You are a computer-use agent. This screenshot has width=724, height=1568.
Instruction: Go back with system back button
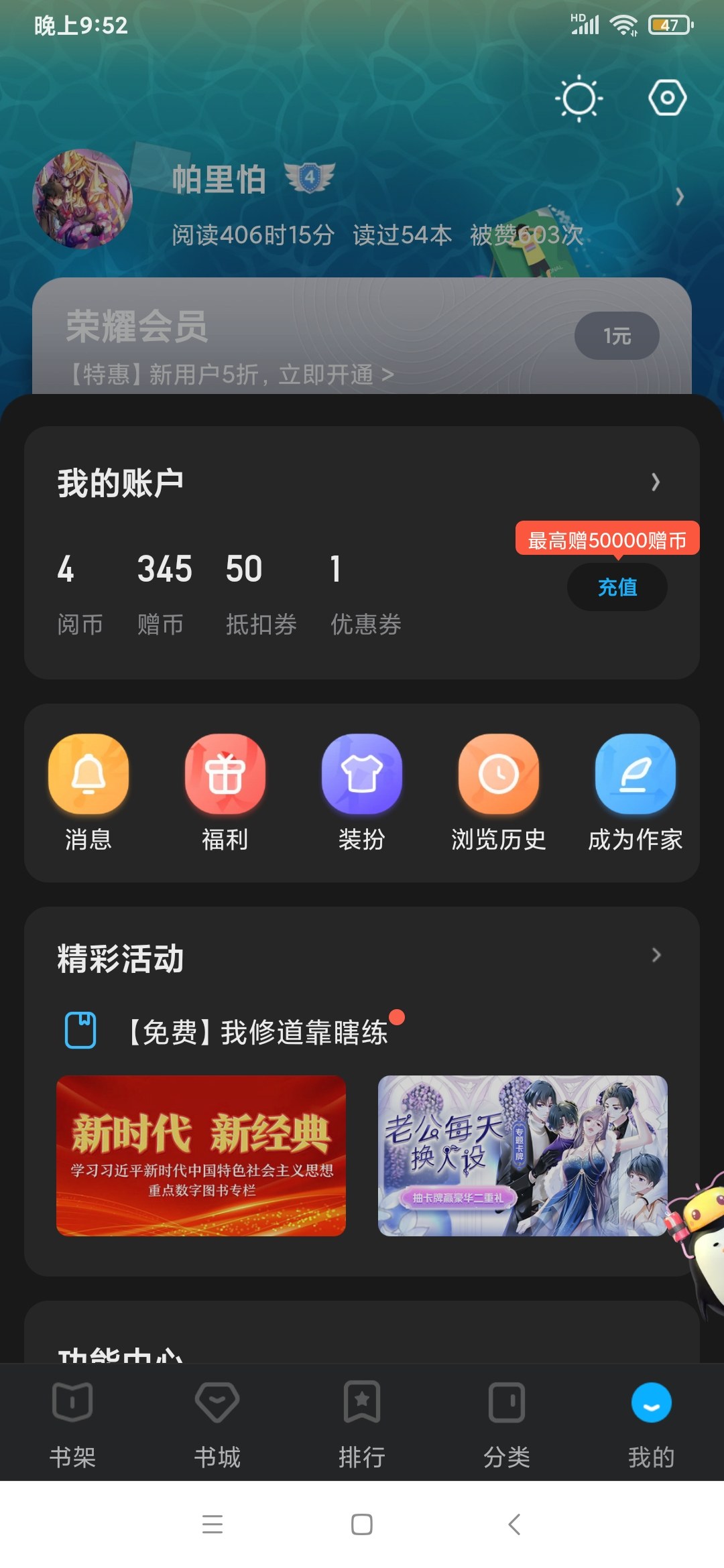coord(514,1524)
